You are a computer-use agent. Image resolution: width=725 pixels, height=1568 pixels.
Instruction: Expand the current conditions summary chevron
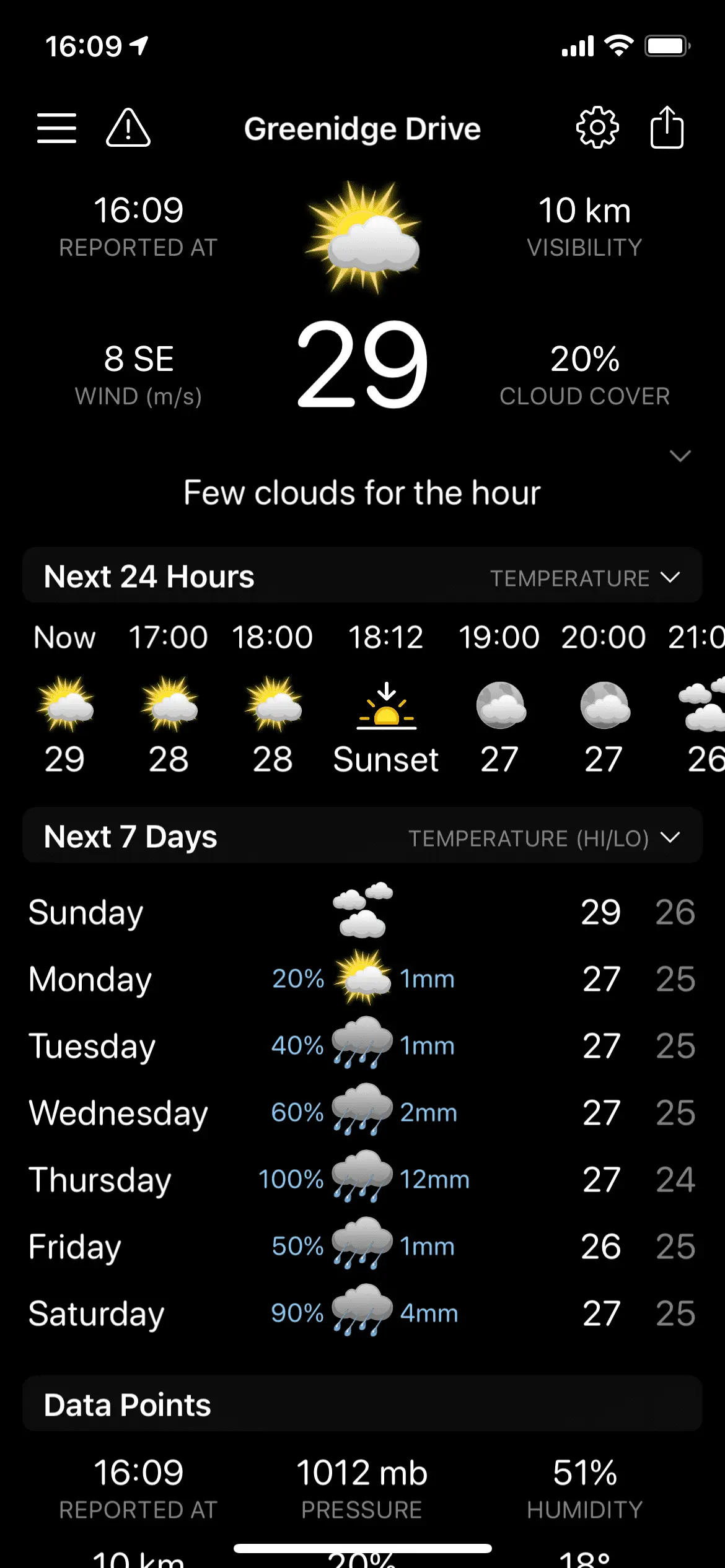point(680,456)
